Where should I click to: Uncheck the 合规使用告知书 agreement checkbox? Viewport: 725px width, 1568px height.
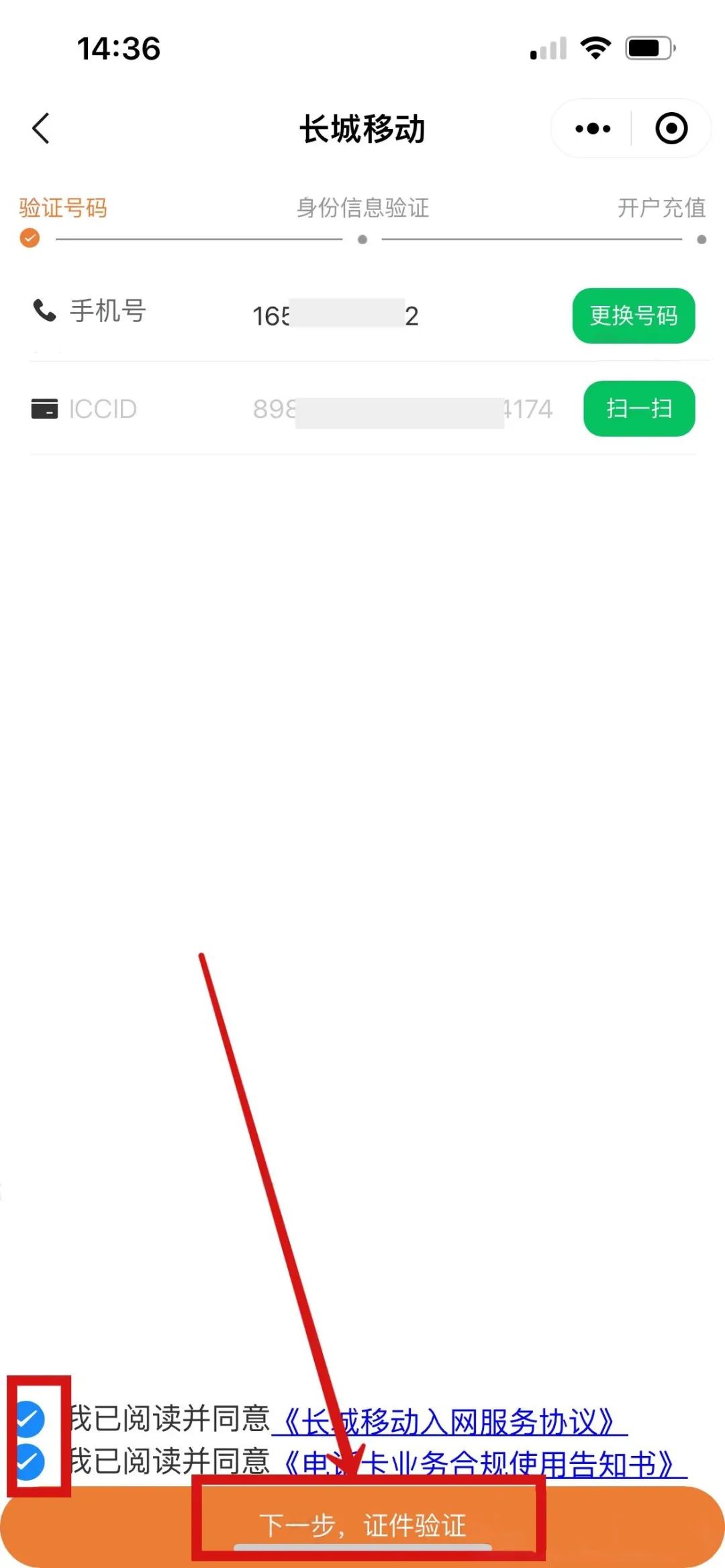(x=30, y=1461)
